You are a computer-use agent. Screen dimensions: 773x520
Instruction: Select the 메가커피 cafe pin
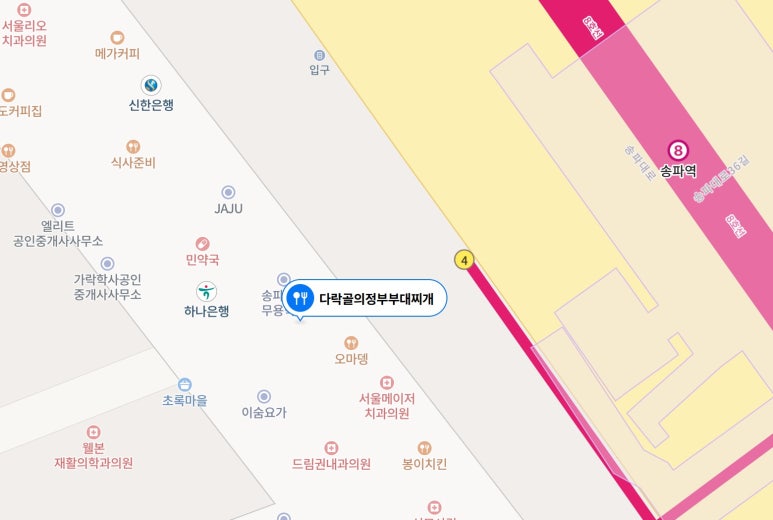tap(118, 37)
